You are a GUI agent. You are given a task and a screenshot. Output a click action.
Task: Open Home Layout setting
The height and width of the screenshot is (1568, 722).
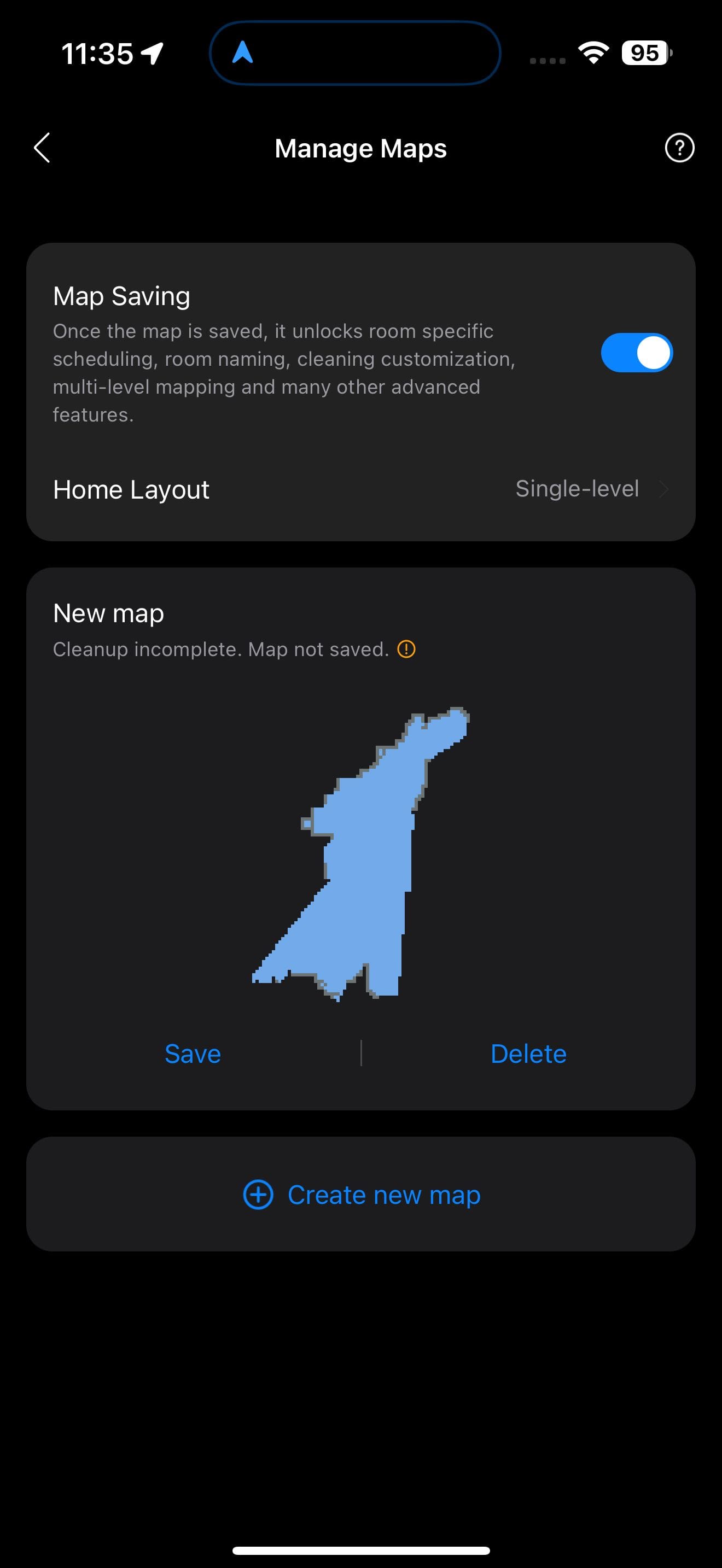pyautogui.click(x=360, y=489)
